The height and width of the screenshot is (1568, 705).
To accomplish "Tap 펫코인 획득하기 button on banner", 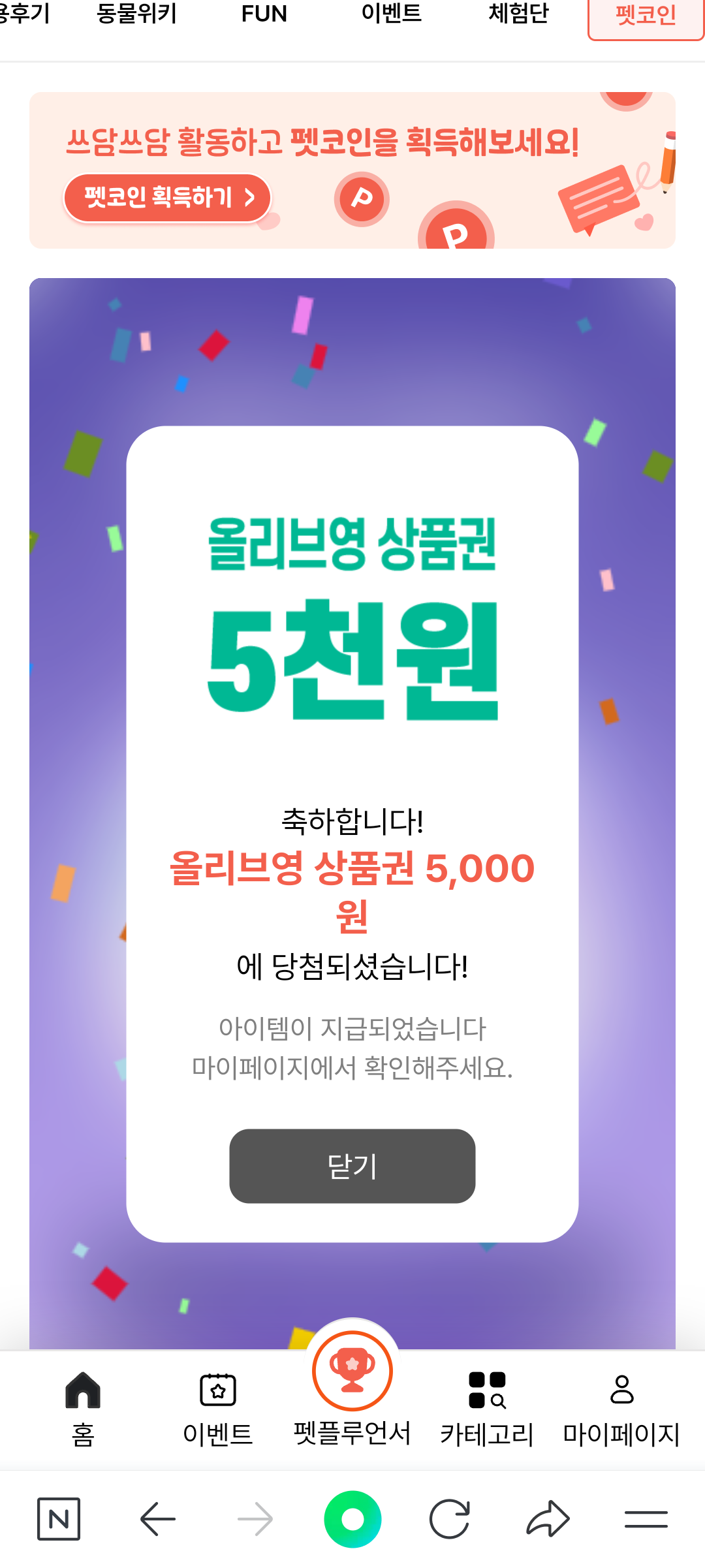I will (x=167, y=197).
